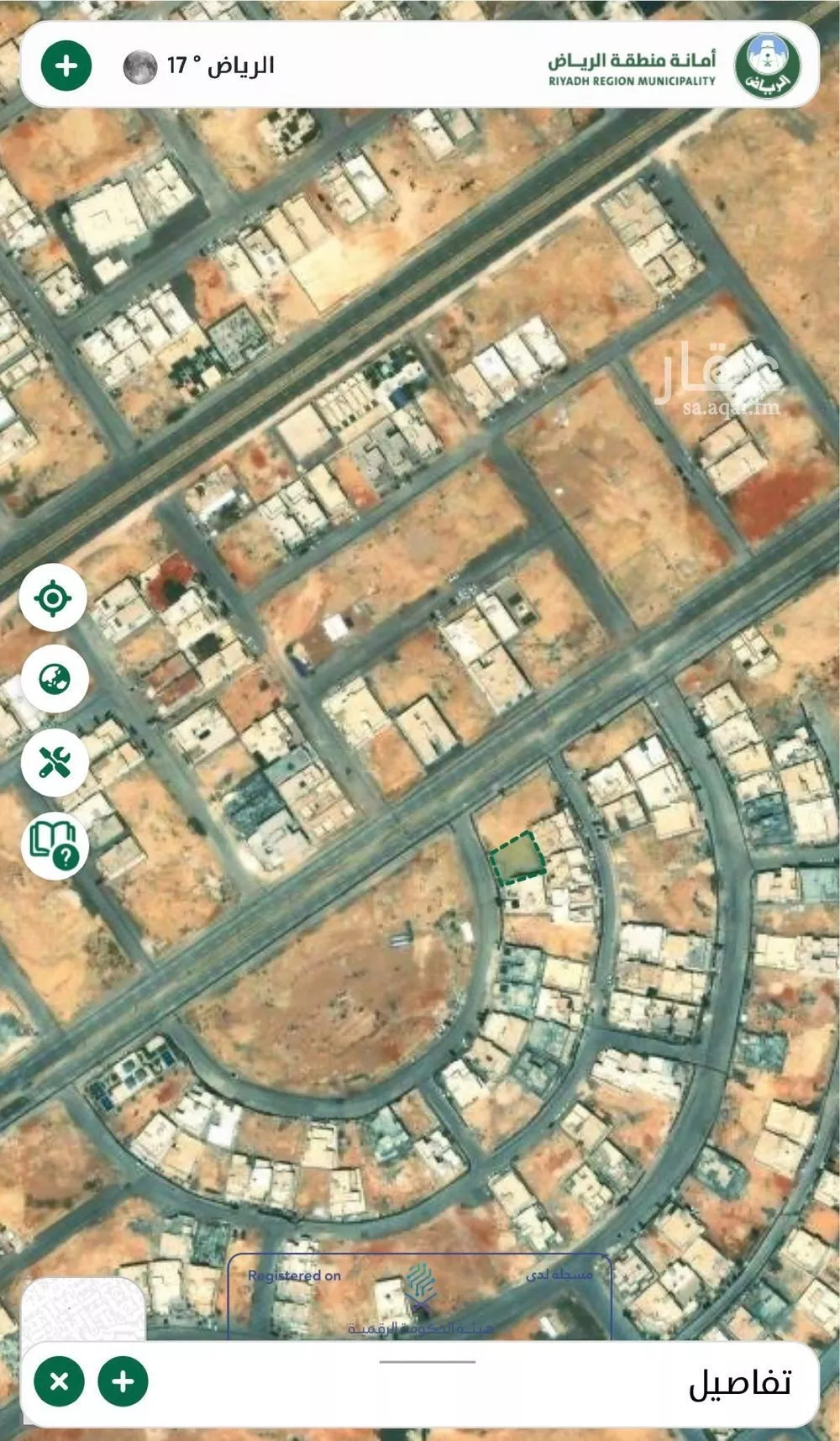The image size is (840, 1441).
Task: Open the globe basemap layers button
Action: (x=54, y=678)
